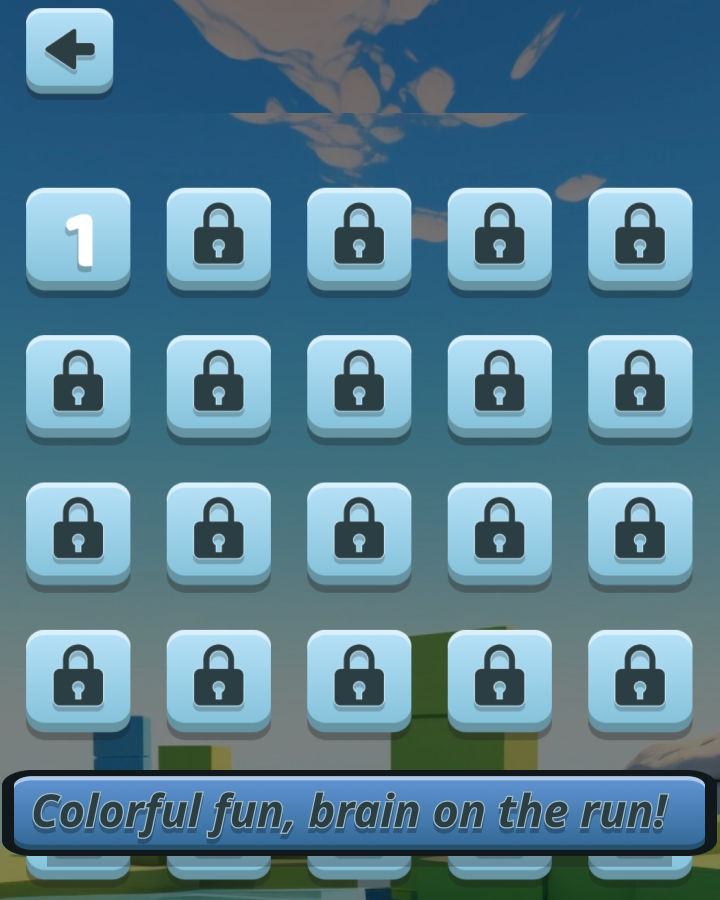Tap the rightmost lock in the second row
The image size is (720, 900).
coord(639,387)
